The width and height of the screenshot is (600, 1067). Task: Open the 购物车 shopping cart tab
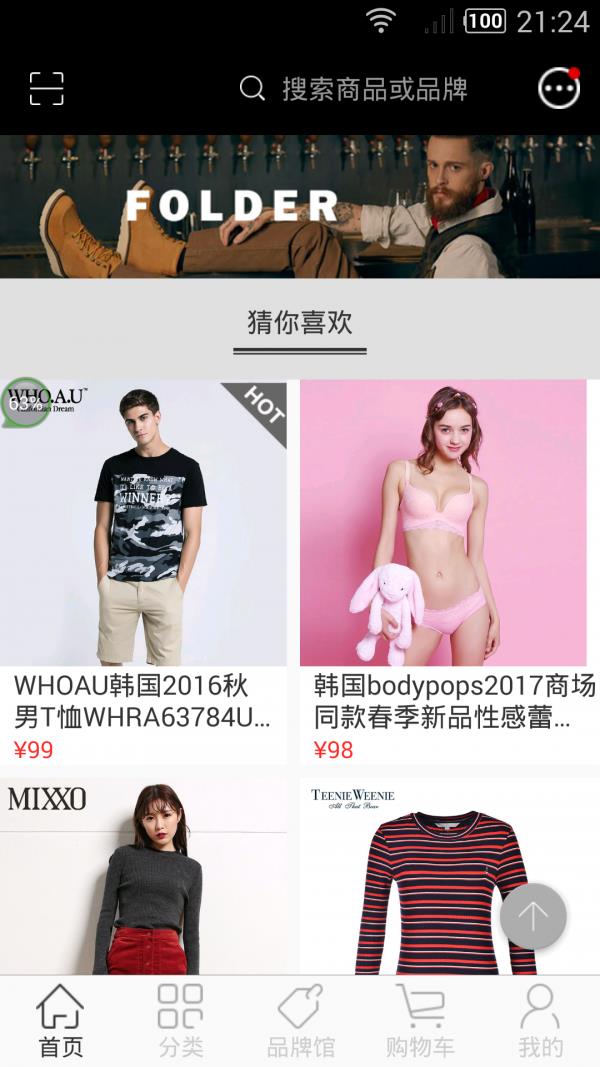[420, 1021]
